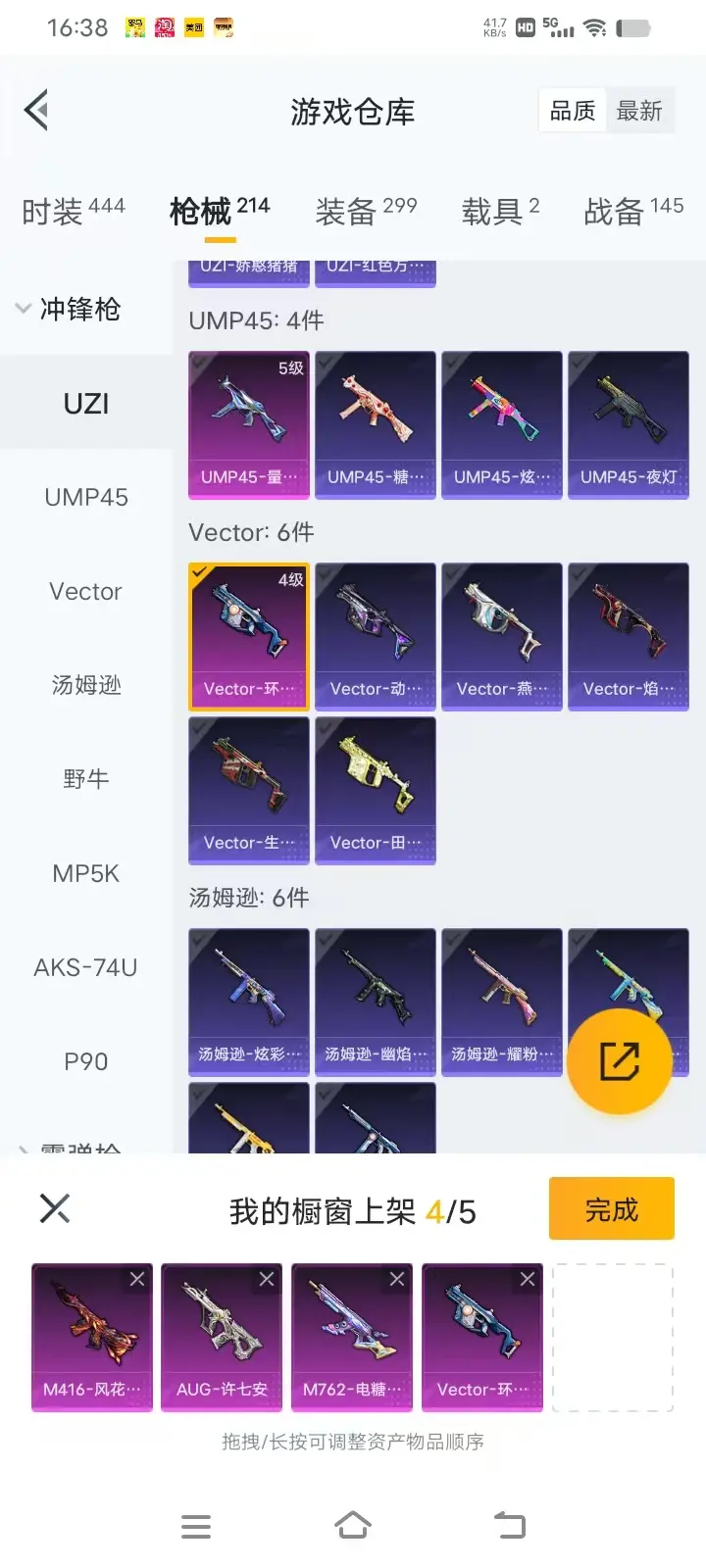Select the Vector-动 skin tile

point(376,636)
